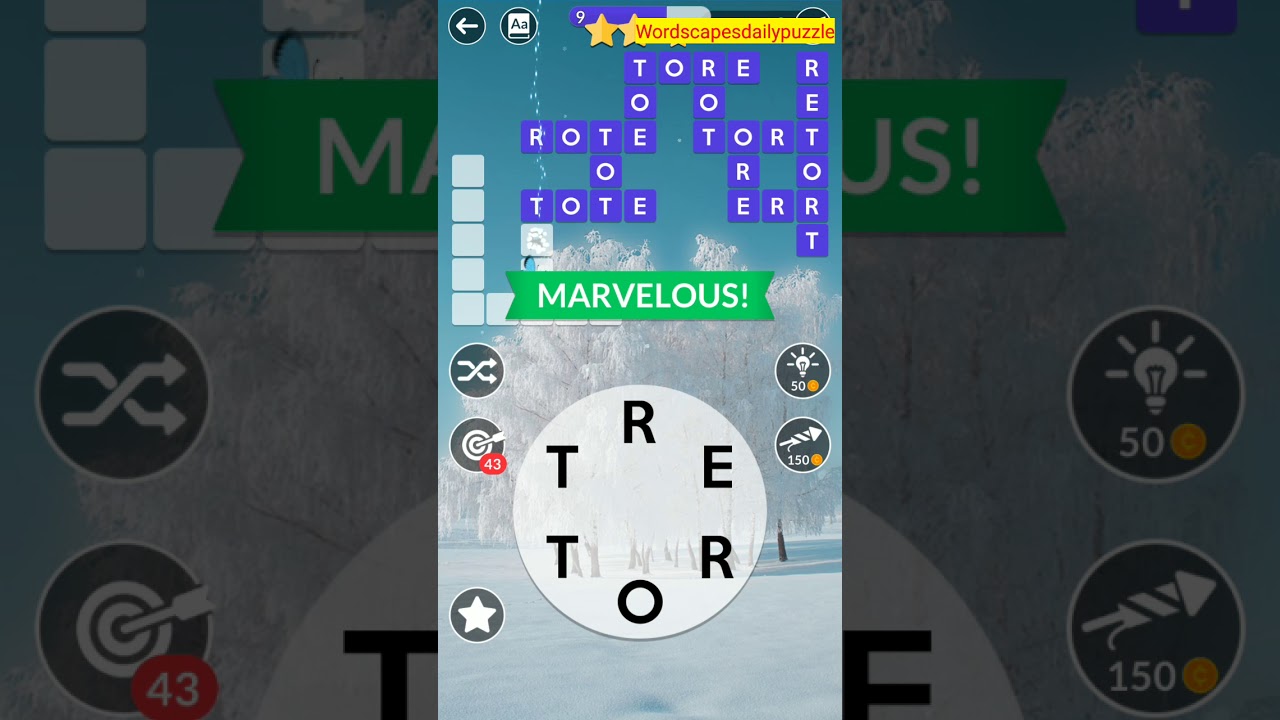Use the lightbulb hint for 50 coins
1280x720 pixels.
coord(802,371)
